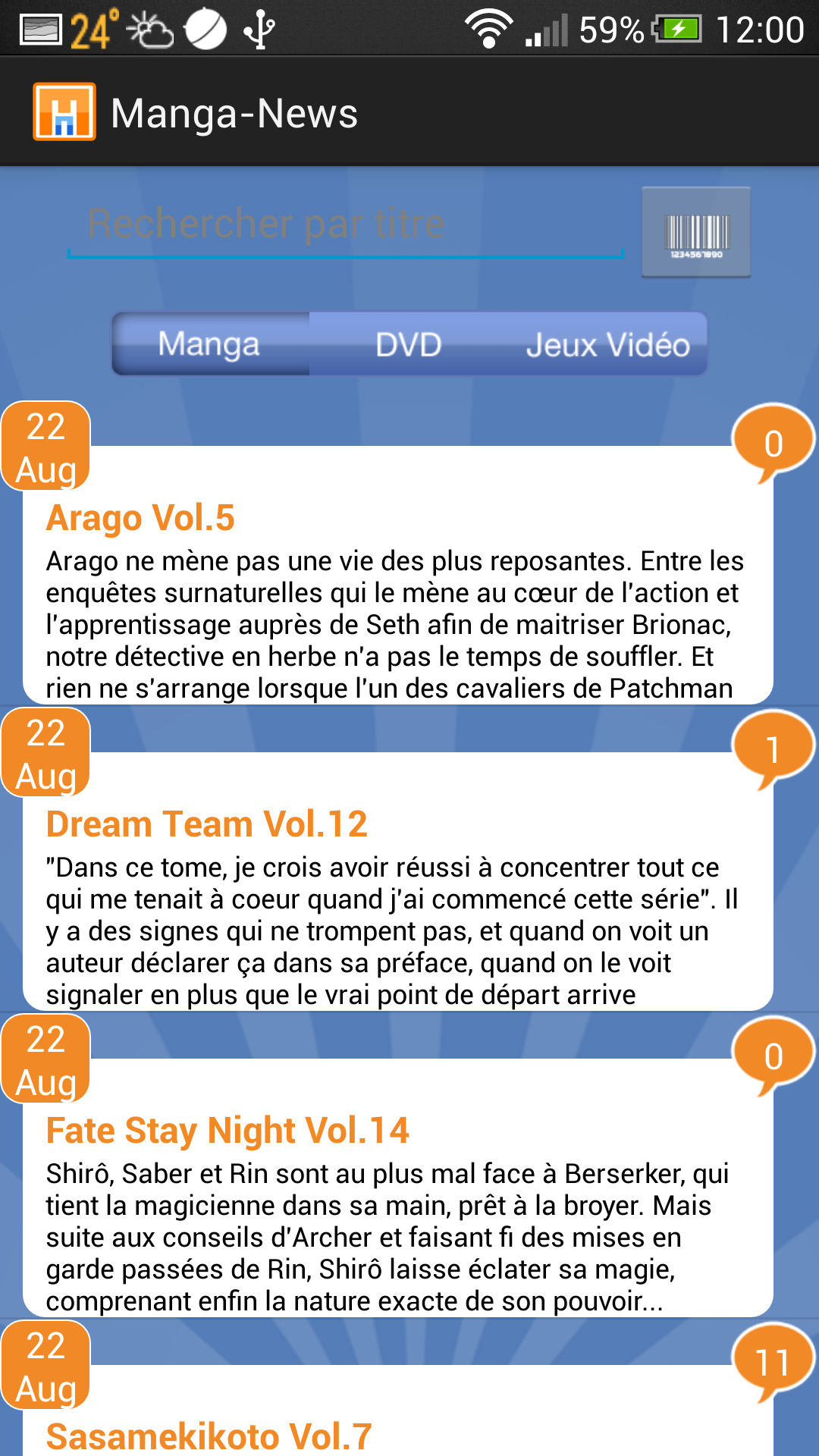Open the barcode scanner button

point(695,232)
